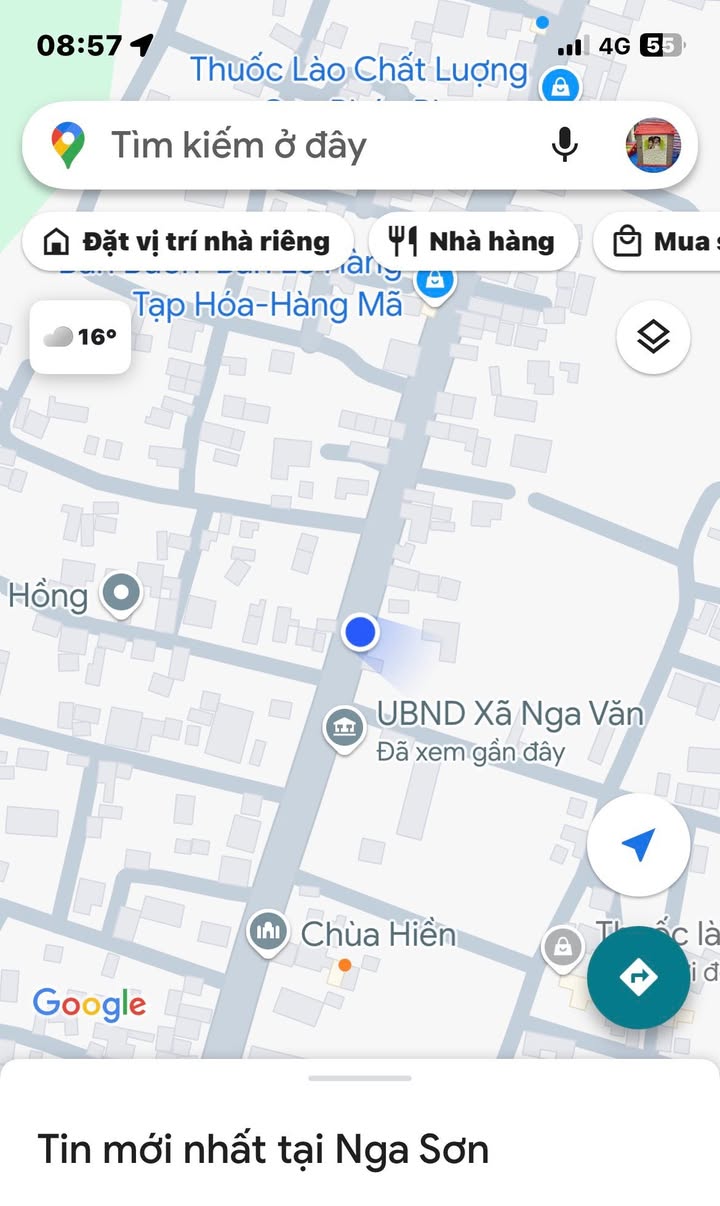Open the account profile picture
The image size is (720, 1206).
(x=653, y=145)
